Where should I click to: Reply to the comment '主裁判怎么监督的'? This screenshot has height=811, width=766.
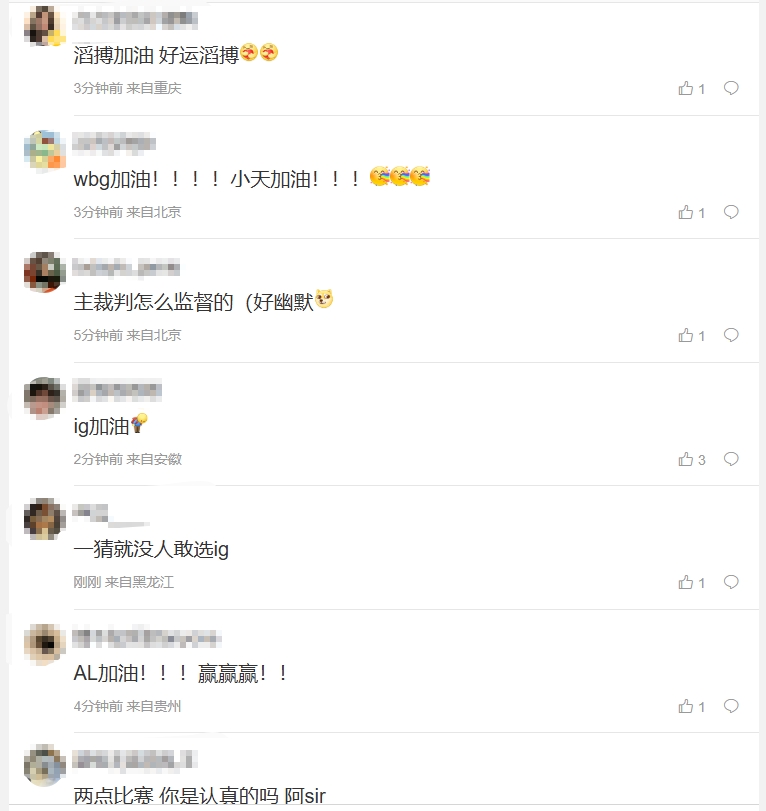click(x=731, y=335)
